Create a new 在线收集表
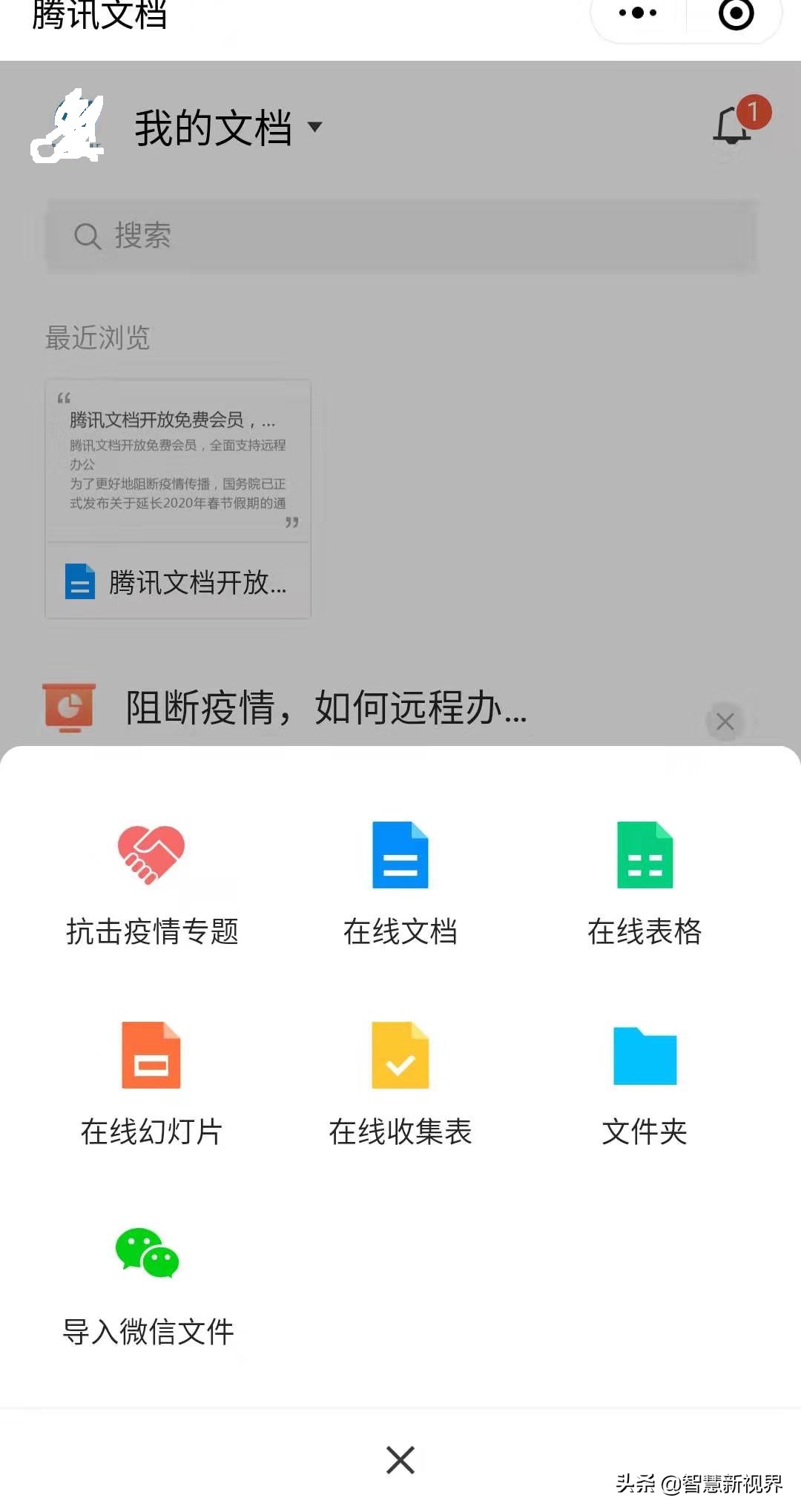Viewport: 801px width, 1512px height. click(x=400, y=1083)
